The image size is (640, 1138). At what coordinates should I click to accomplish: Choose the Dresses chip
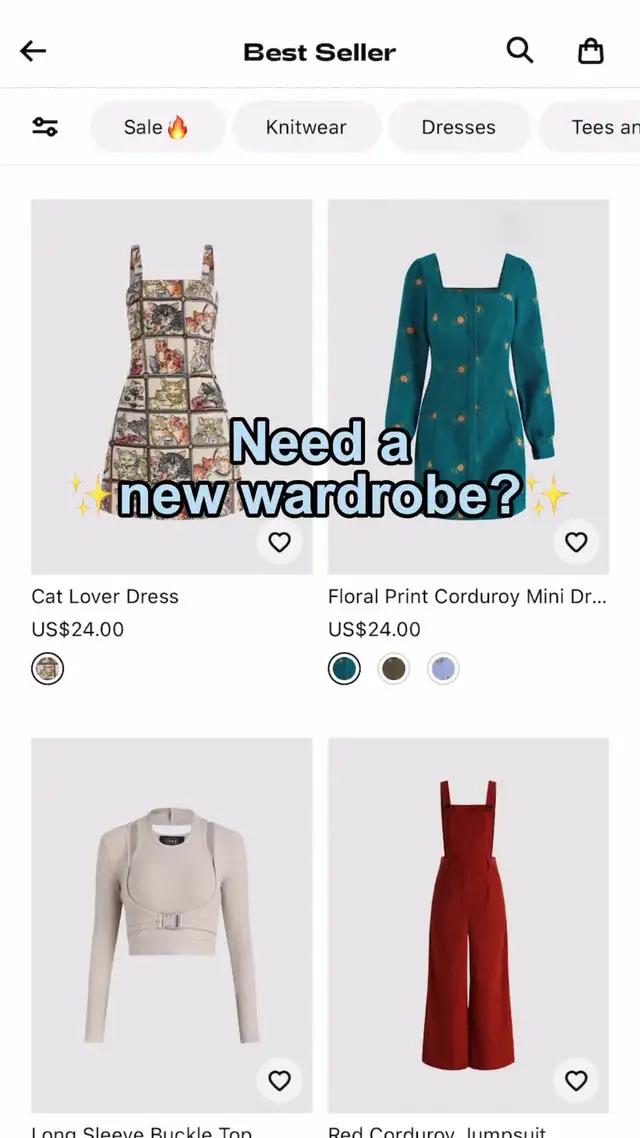pyautogui.click(x=458, y=127)
